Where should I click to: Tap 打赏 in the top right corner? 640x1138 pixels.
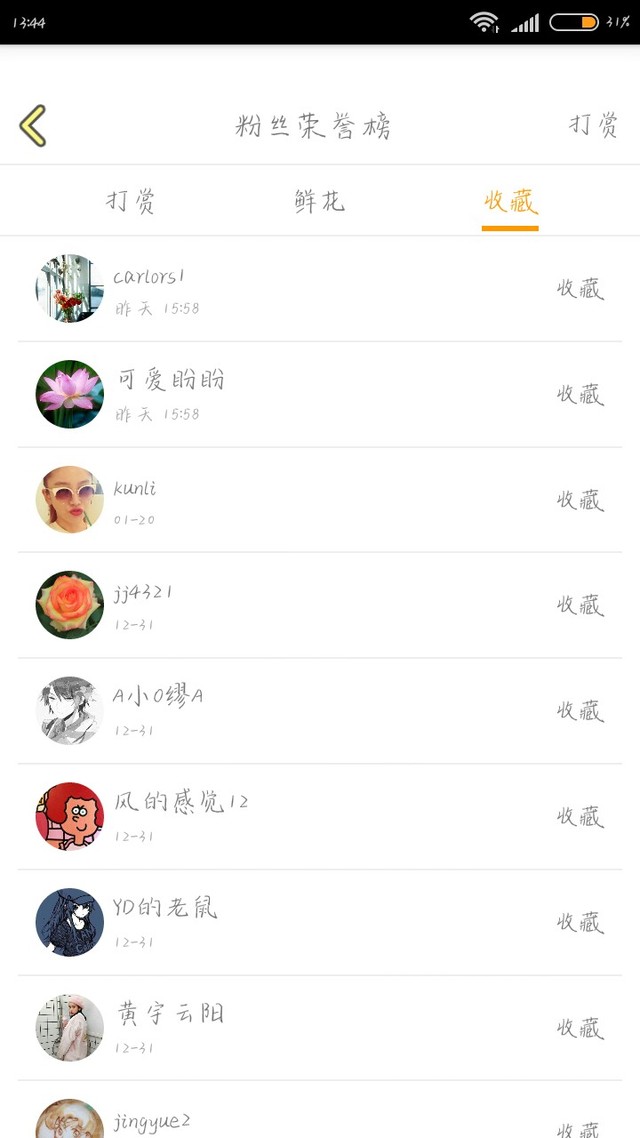(x=593, y=125)
